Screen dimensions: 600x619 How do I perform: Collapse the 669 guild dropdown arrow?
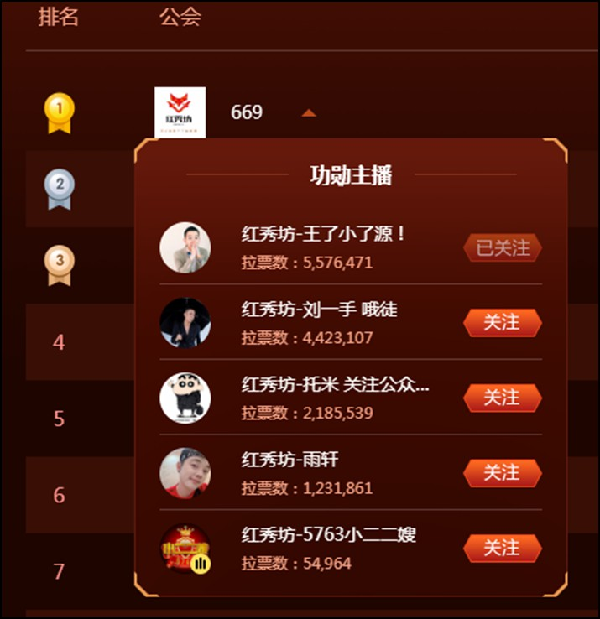pyautogui.click(x=309, y=113)
